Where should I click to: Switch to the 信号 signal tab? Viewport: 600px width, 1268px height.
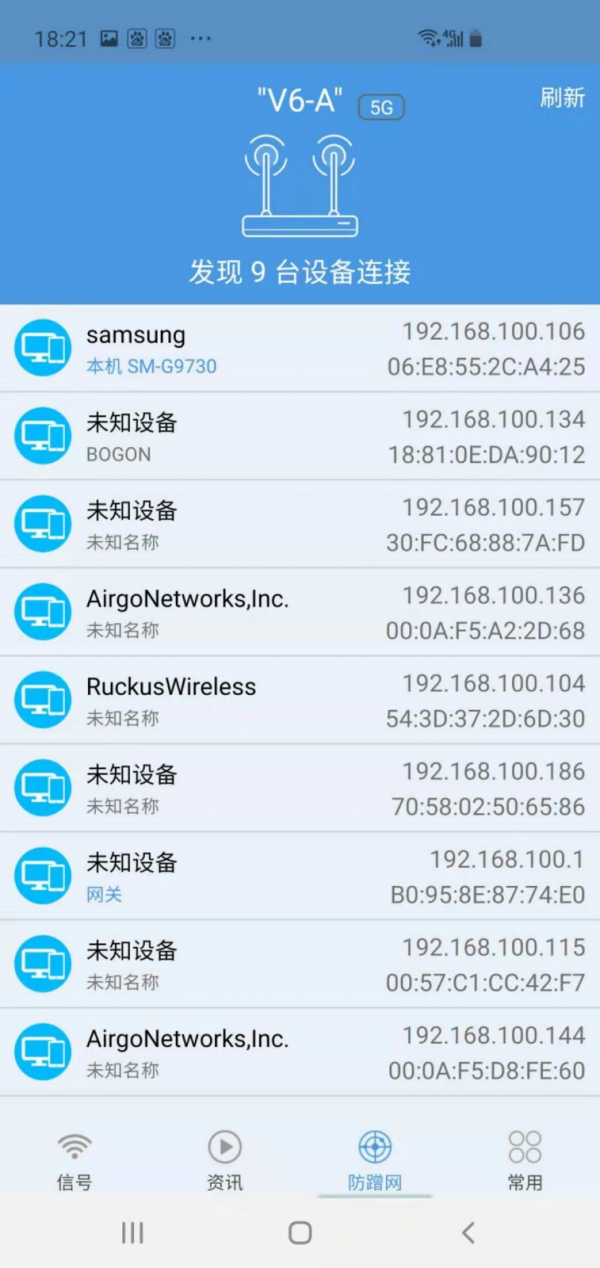click(75, 1161)
